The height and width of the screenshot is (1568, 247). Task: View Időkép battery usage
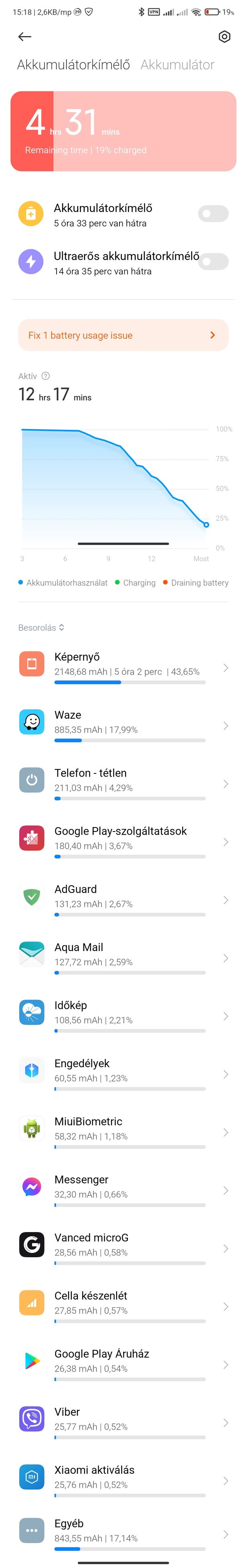pyautogui.click(x=123, y=1016)
